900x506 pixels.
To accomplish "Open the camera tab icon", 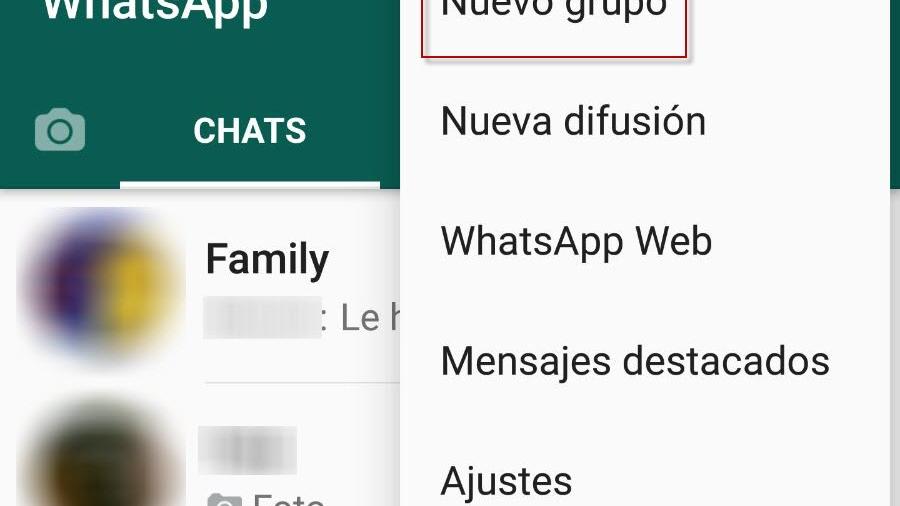I will [x=60, y=131].
